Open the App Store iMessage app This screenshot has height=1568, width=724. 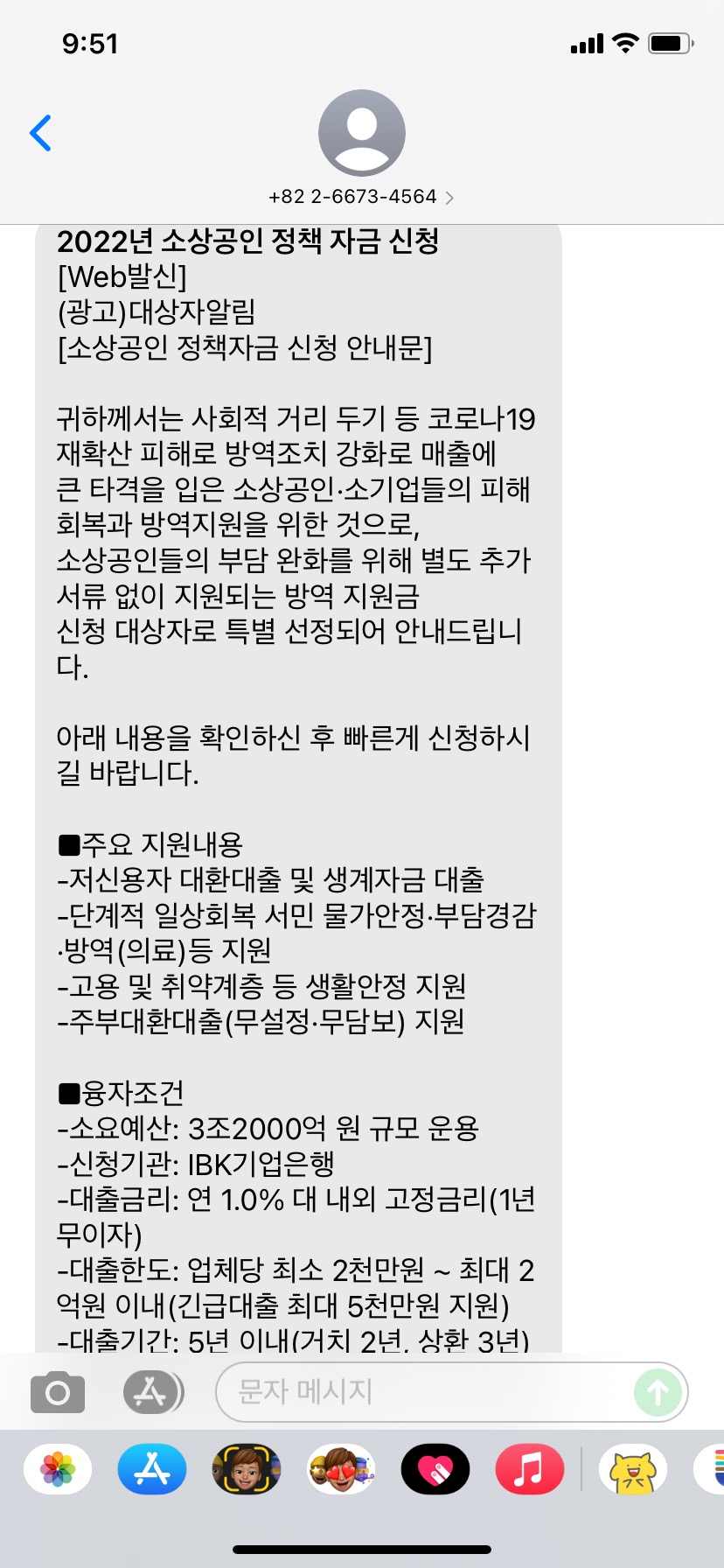(152, 1468)
